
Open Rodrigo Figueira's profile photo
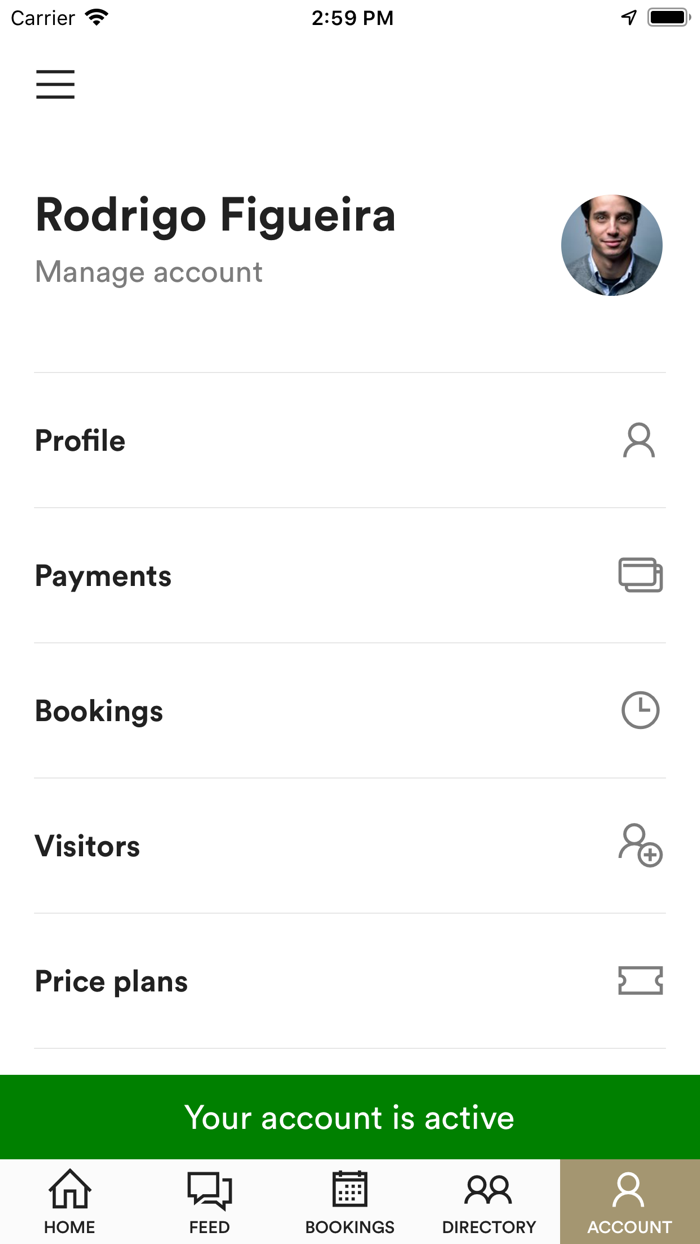pyautogui.click(x=611, y=245)
